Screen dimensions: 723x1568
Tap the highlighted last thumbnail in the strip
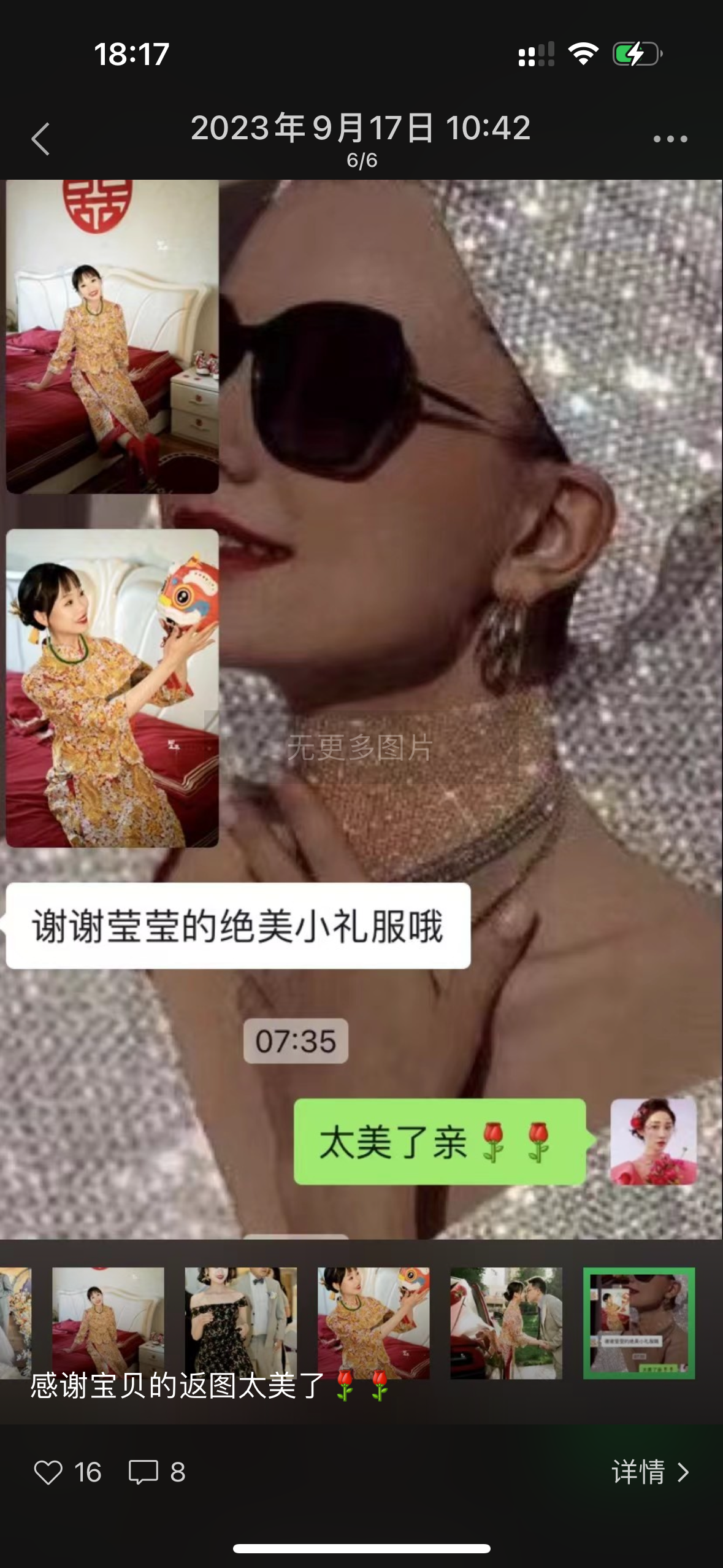tap(639, 1323)
